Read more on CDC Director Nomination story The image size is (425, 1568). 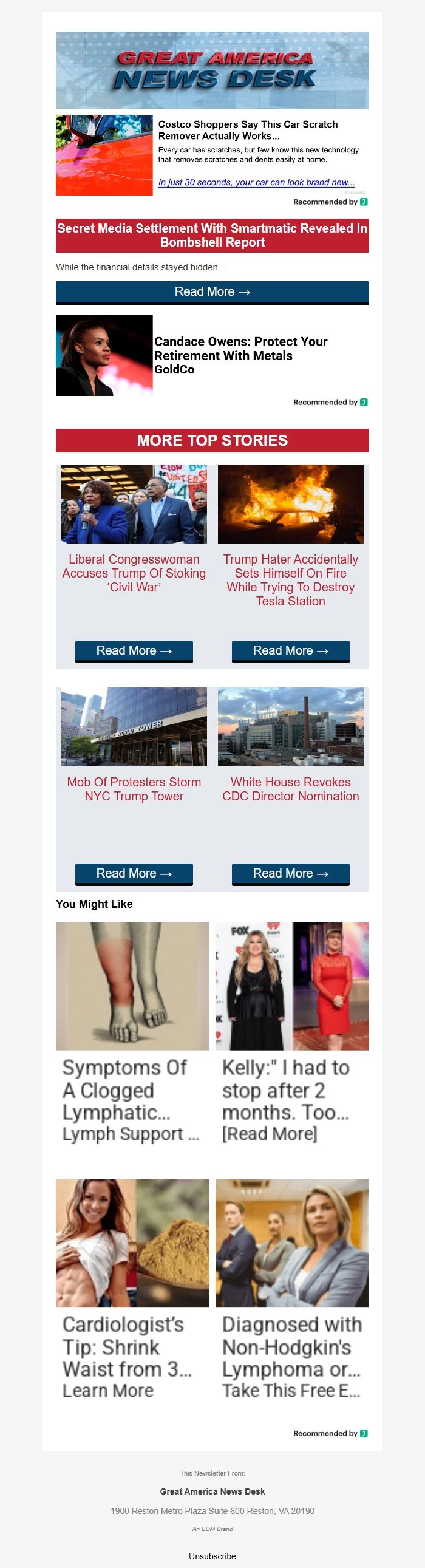click(x=290, y=873)
